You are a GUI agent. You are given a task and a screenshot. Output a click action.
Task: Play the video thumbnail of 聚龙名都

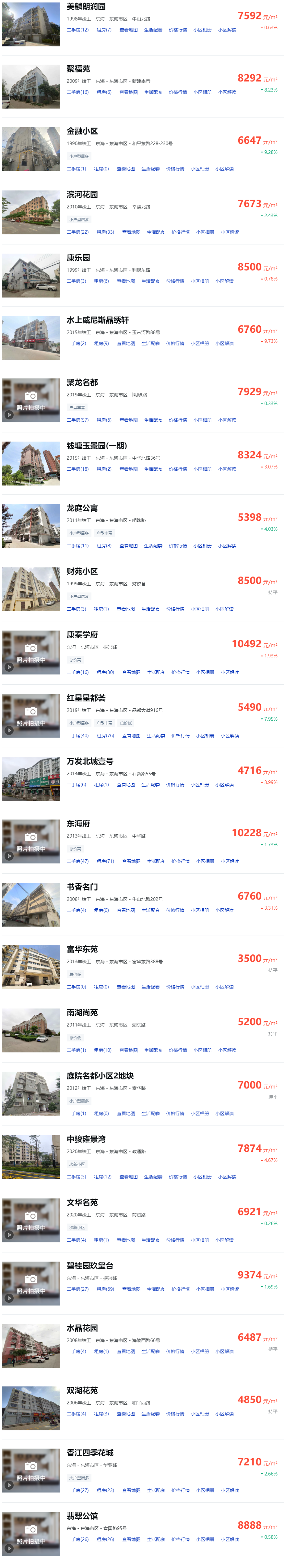[9, 415]
